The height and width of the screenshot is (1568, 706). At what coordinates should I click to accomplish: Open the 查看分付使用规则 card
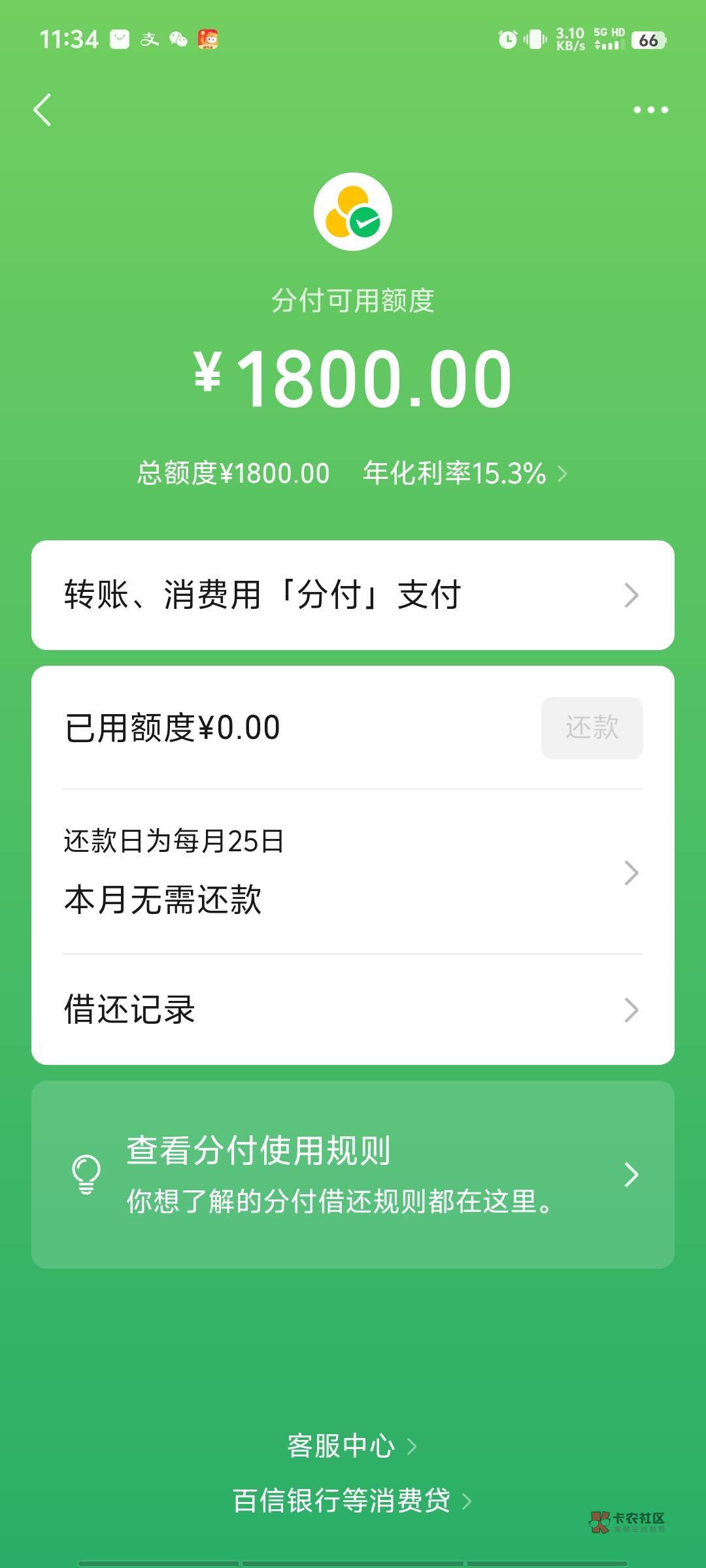(353, 1175)
